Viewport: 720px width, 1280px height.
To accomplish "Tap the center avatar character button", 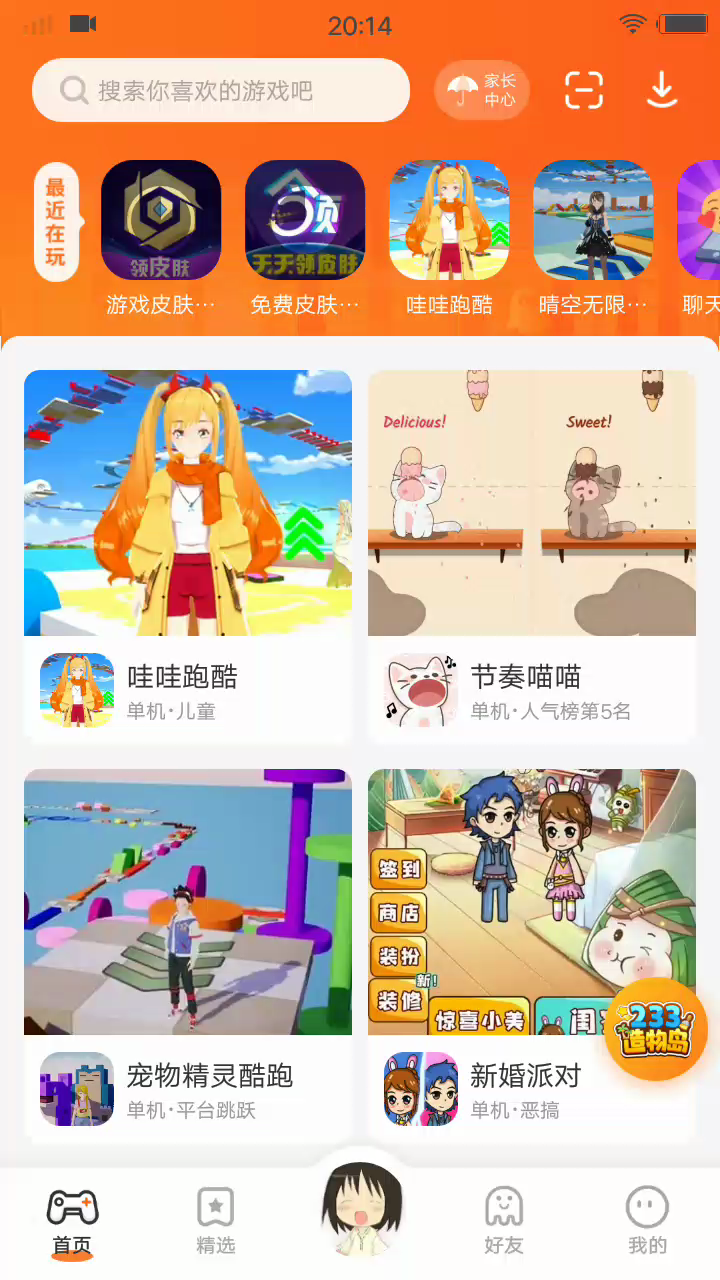I will pyautogui.click(x=361, y=1207).
